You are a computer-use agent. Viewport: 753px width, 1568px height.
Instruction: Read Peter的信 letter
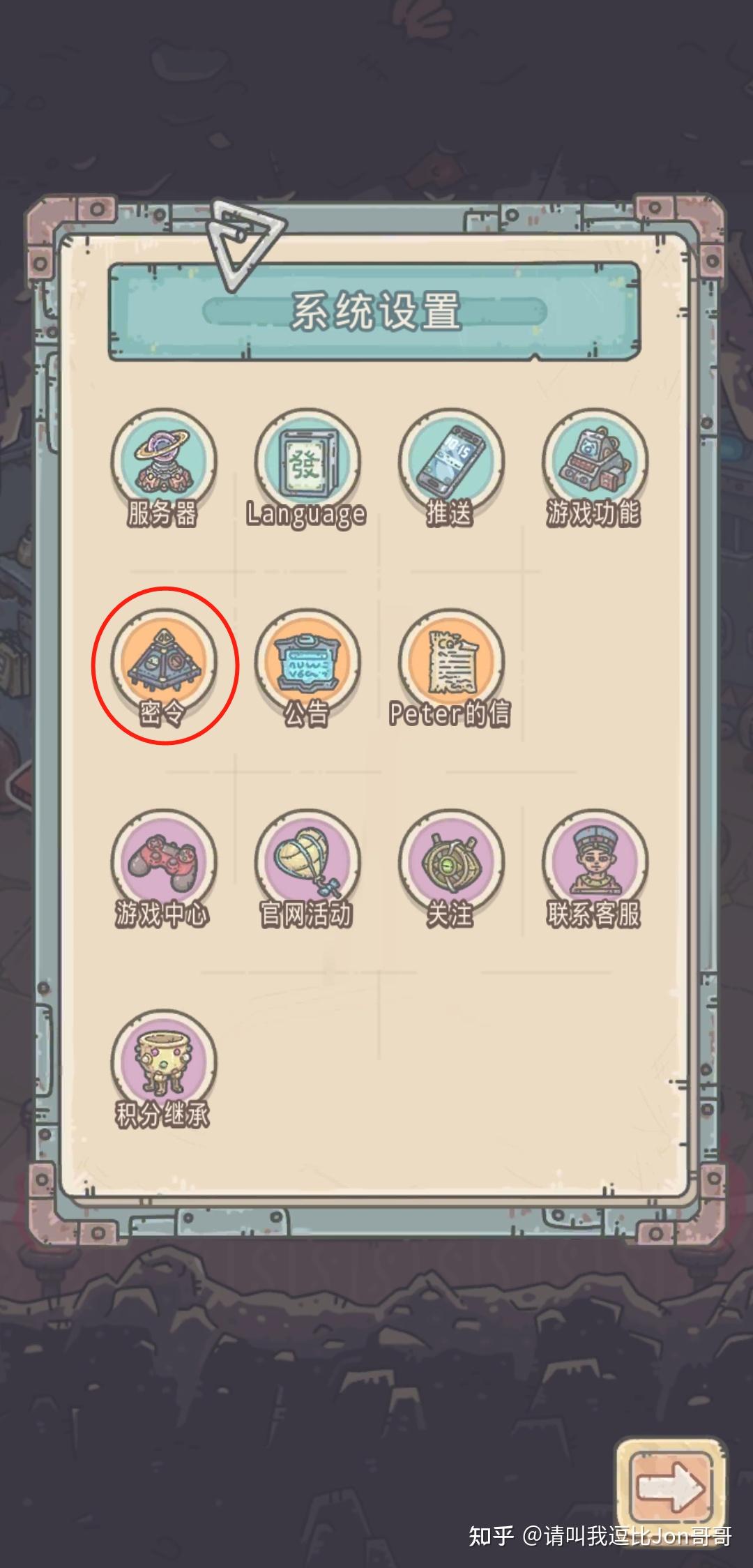coord(450,665)
